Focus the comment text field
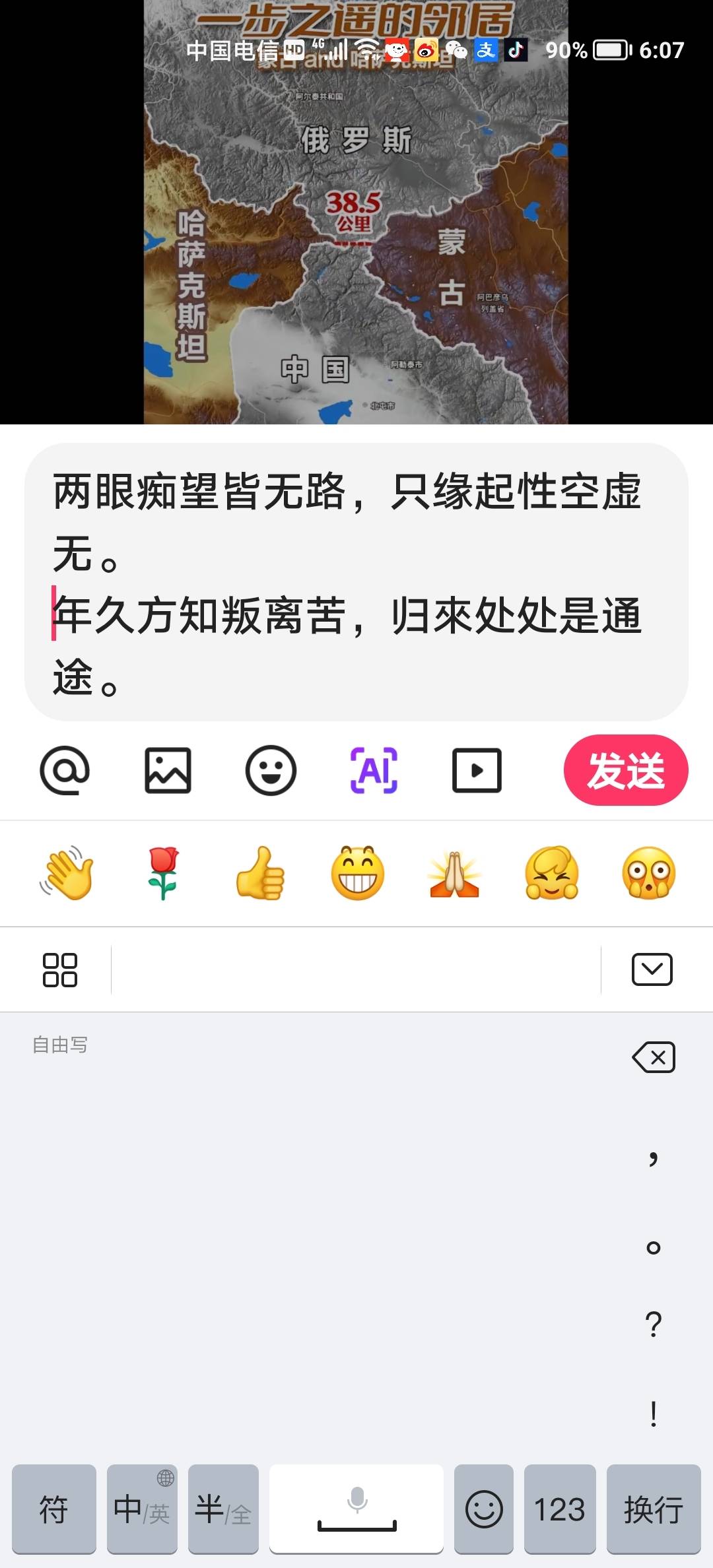 356,582
